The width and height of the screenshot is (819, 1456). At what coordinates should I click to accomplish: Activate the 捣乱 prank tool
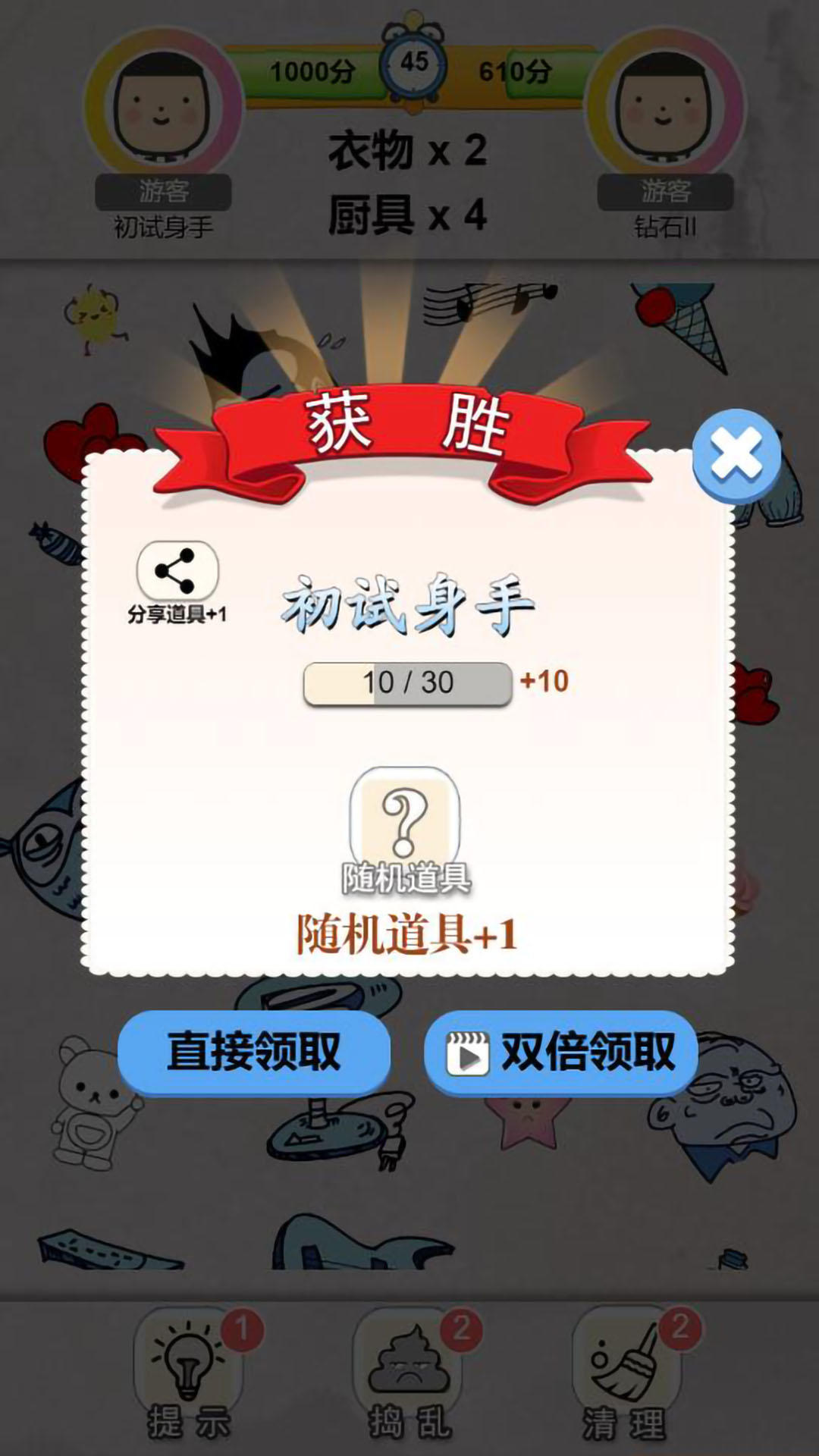coord(409,1373)
